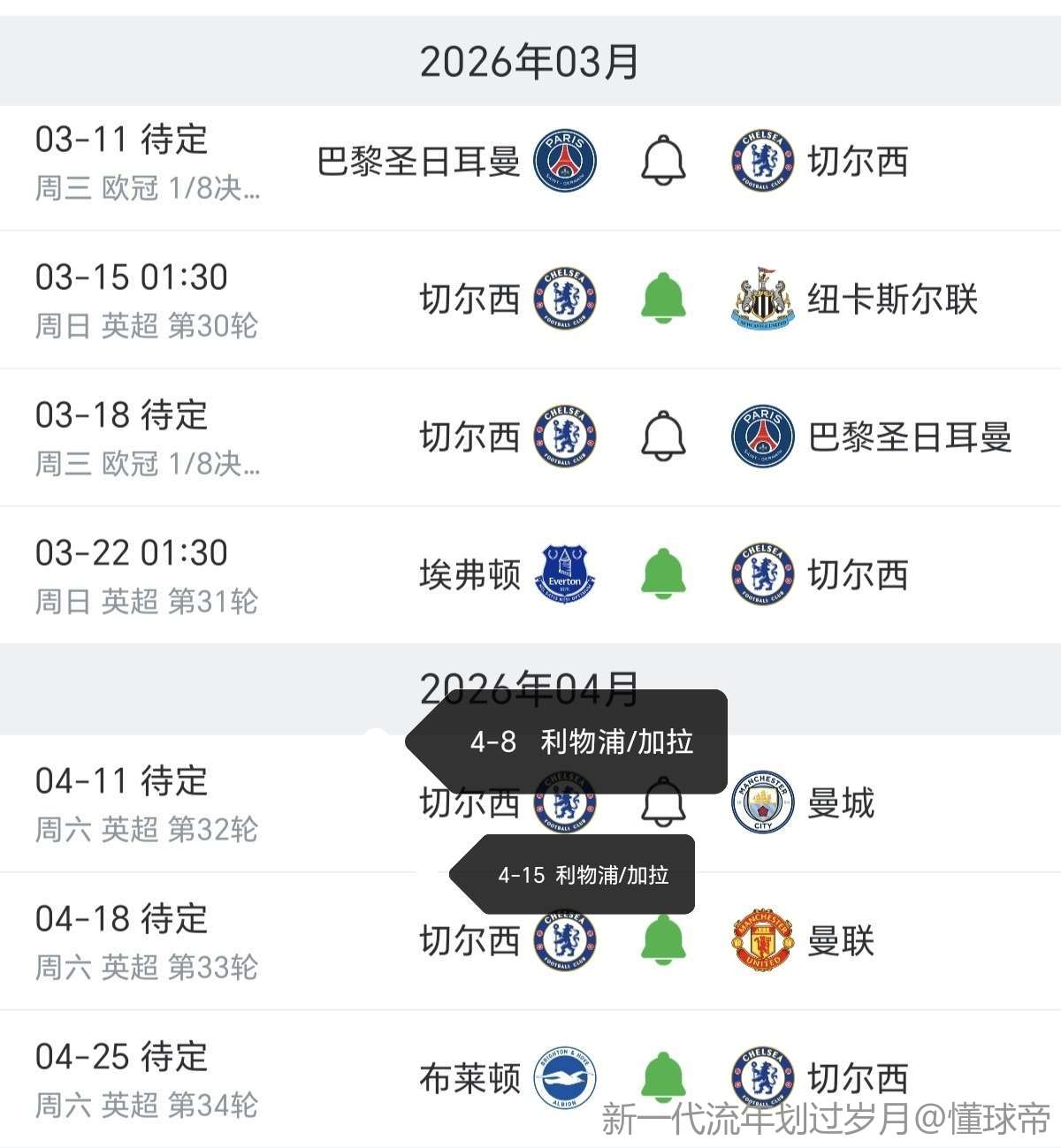Screen dimensions: 1061x1148
Task: Turn off the bell for Chelsea vs Manchester United
Action: 663,940
